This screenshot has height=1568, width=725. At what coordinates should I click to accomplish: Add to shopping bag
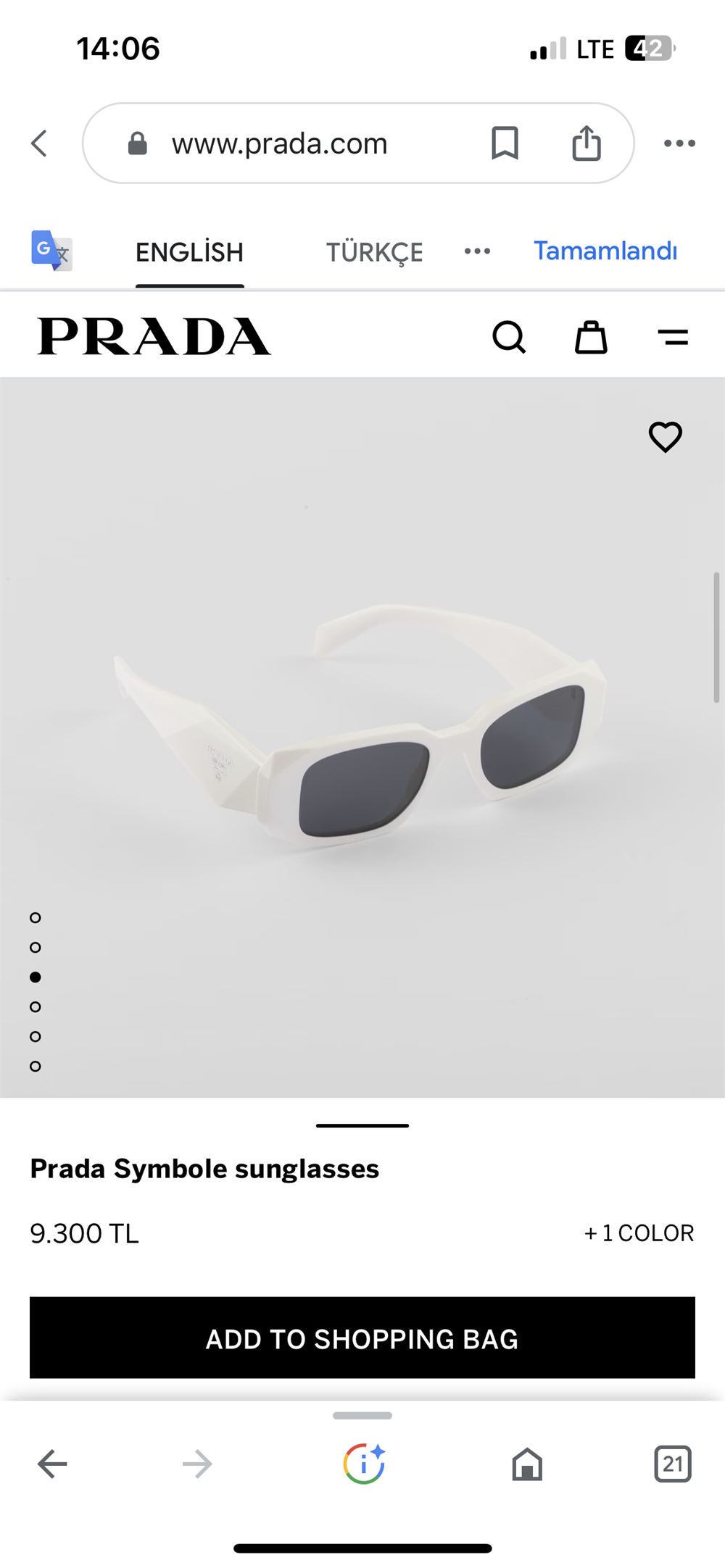(x=362, y=1338)
